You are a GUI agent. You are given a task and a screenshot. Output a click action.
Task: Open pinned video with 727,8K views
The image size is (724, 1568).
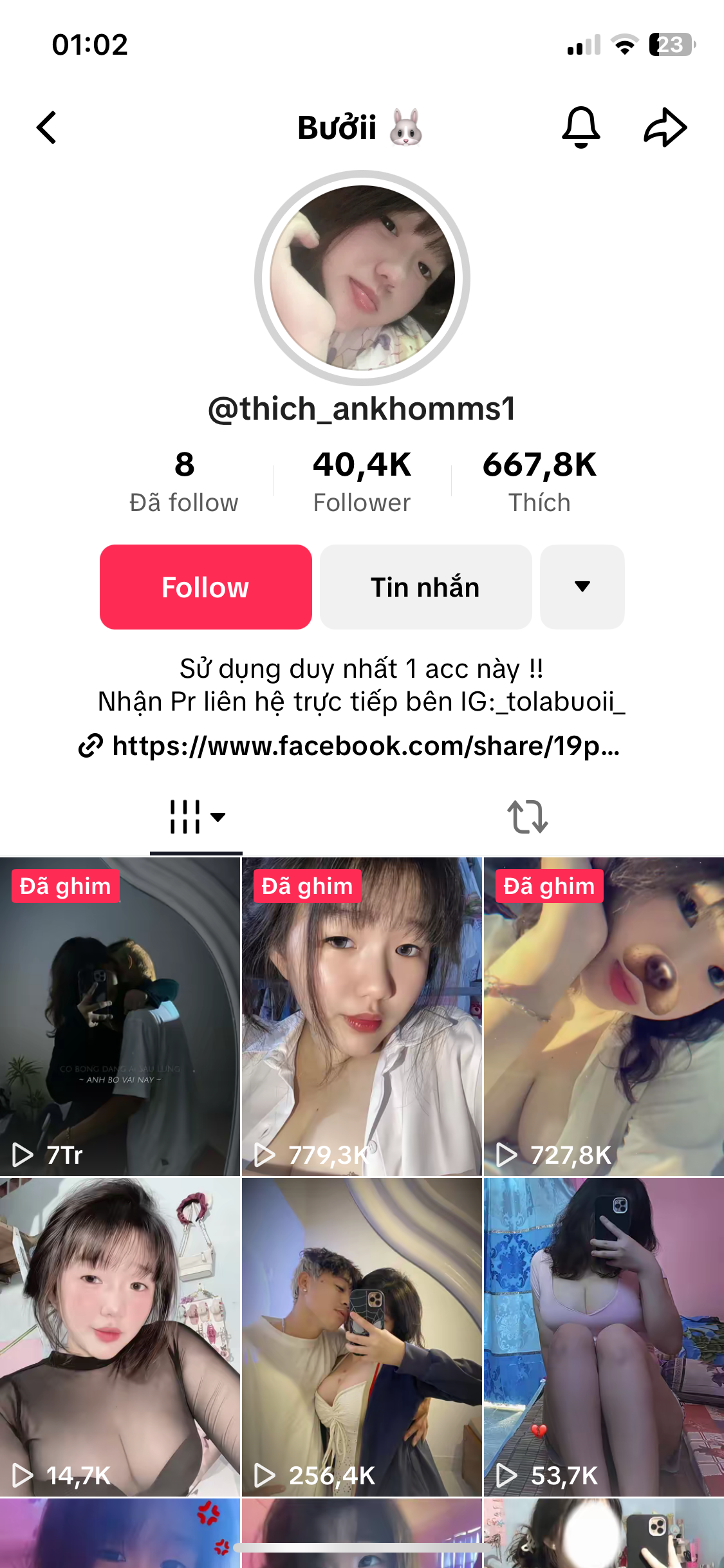(x=604, y=1016)
